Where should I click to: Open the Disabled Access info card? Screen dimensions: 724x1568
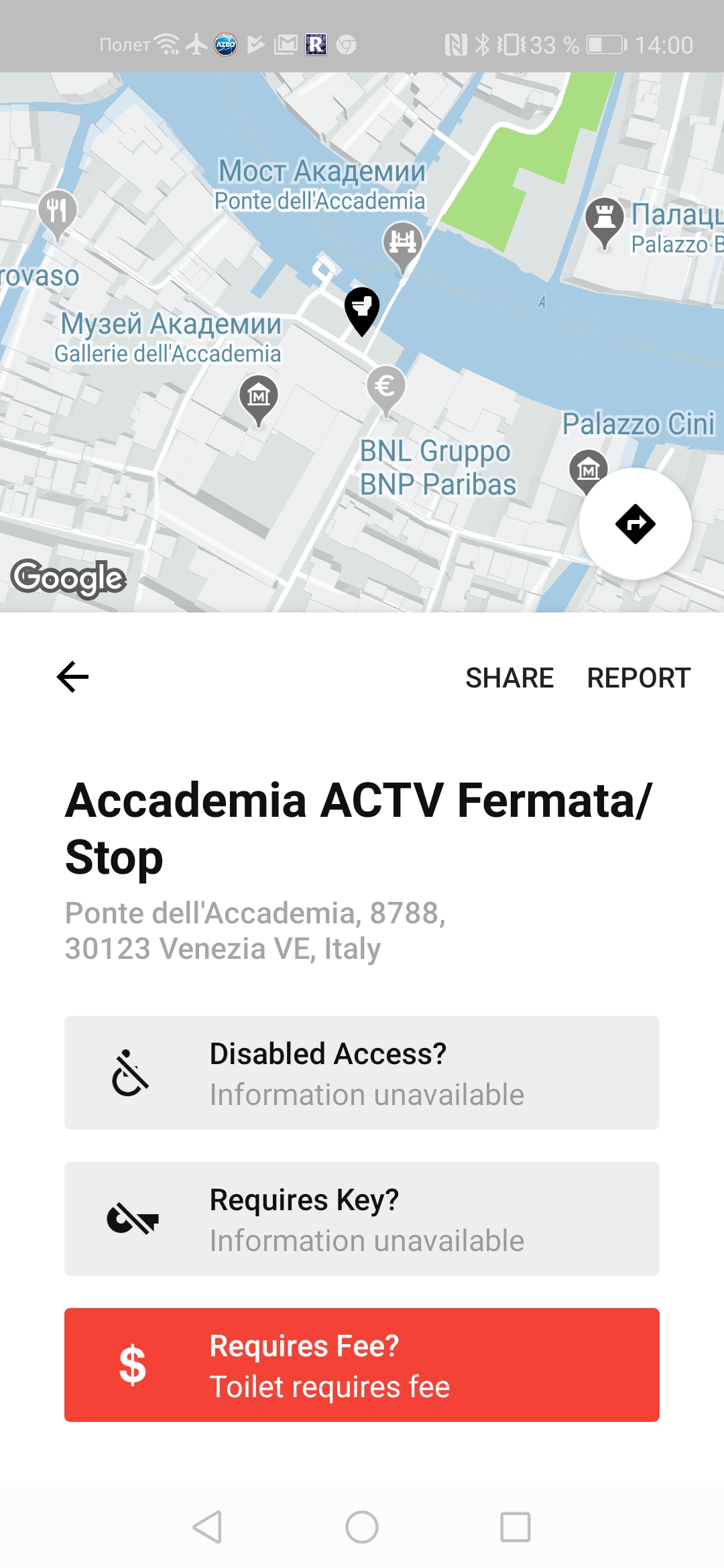(362, 1073)
